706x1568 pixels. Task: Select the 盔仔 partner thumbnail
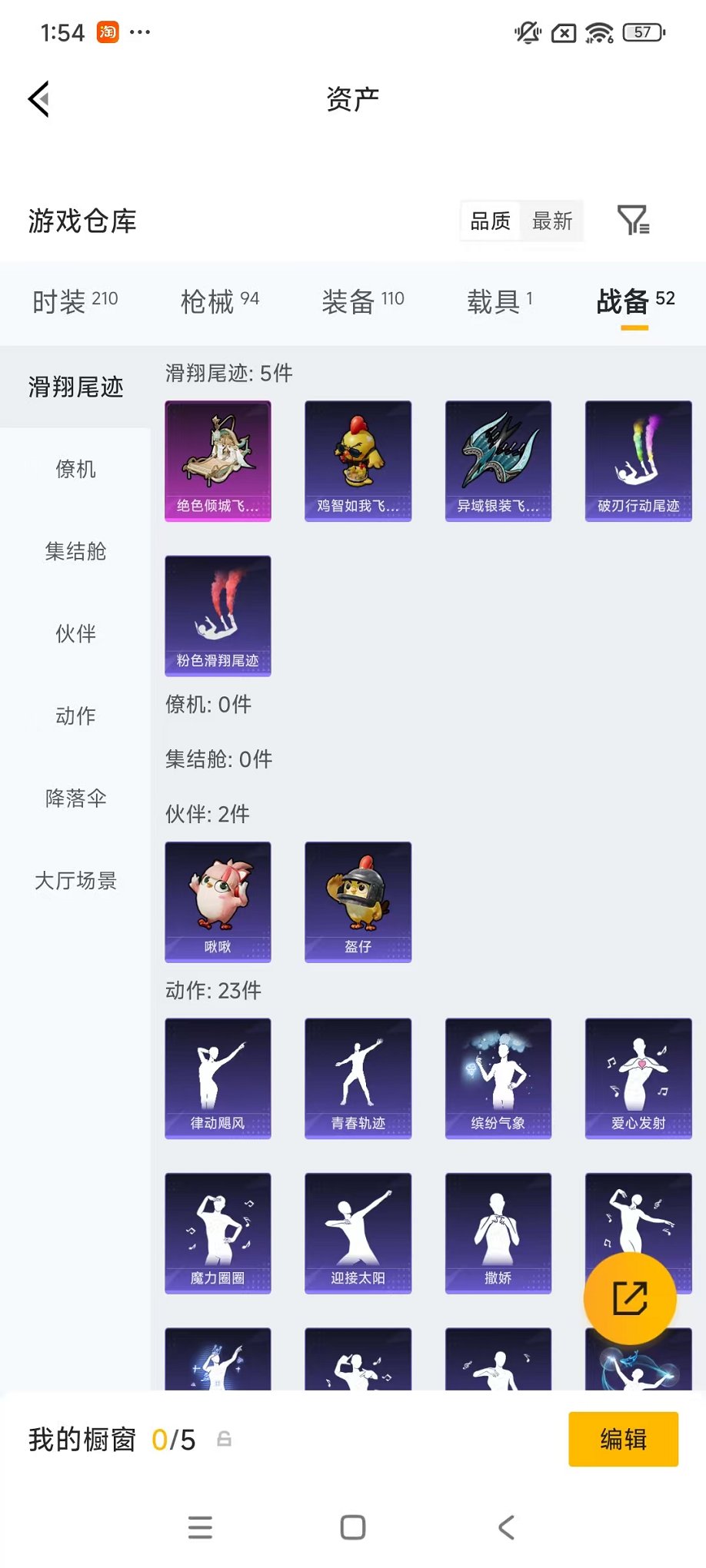pos(358,902)
